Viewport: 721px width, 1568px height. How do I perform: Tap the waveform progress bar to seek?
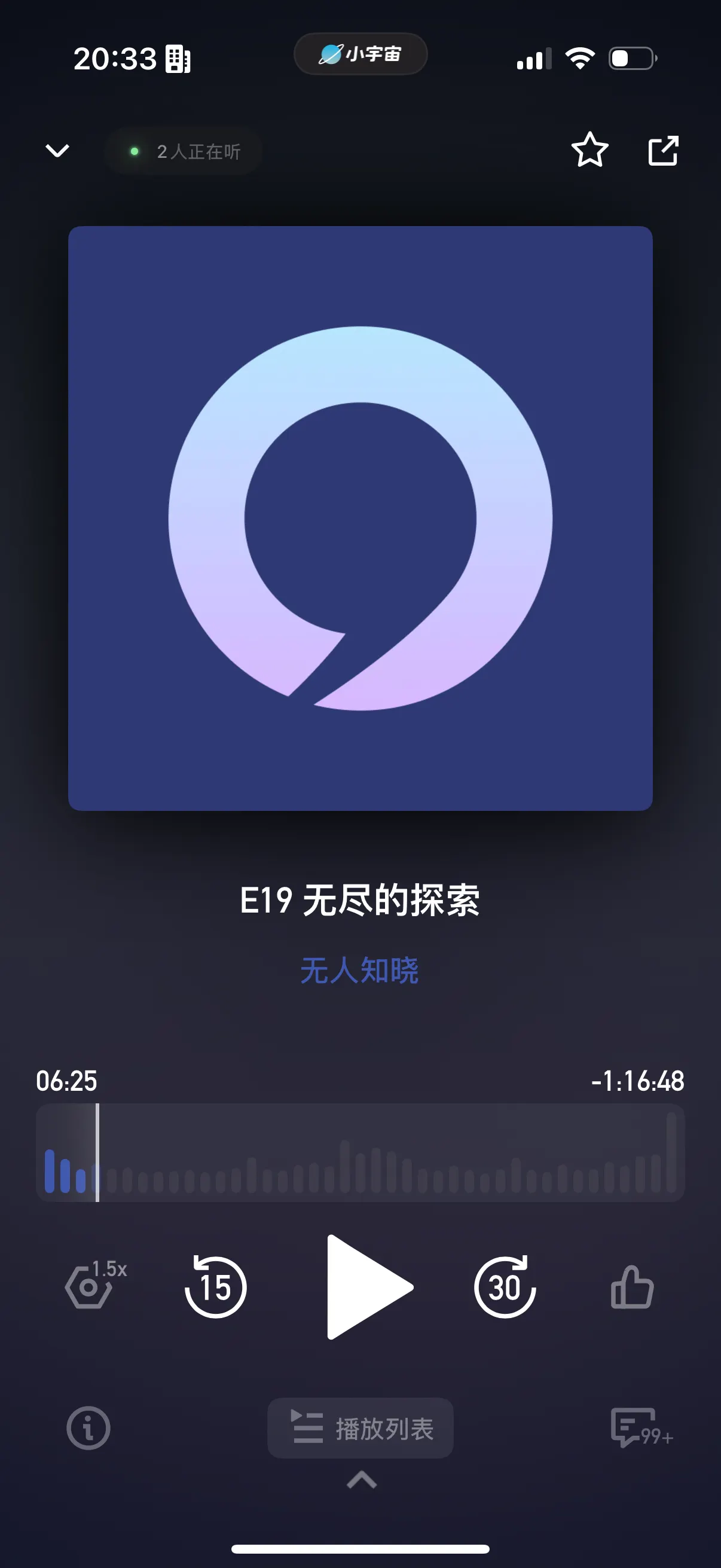(x=360, y=1154)
